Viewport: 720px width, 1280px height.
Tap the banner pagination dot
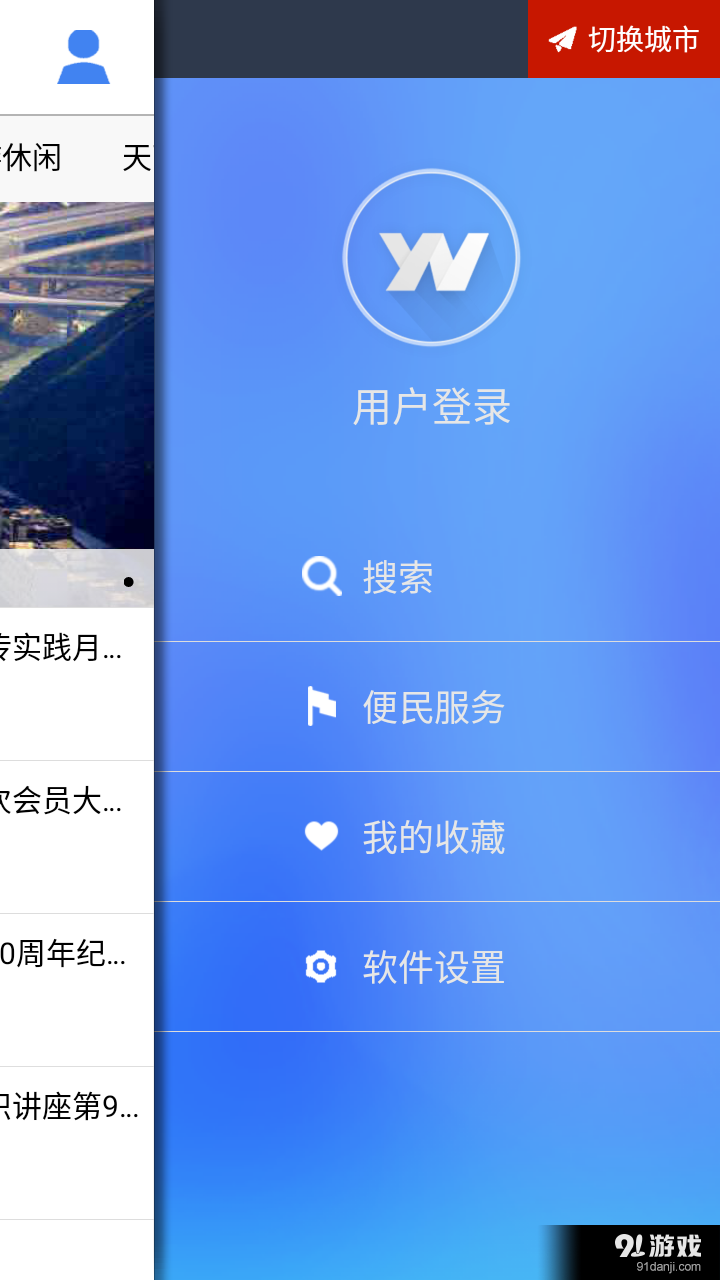(x=128, y=580)
